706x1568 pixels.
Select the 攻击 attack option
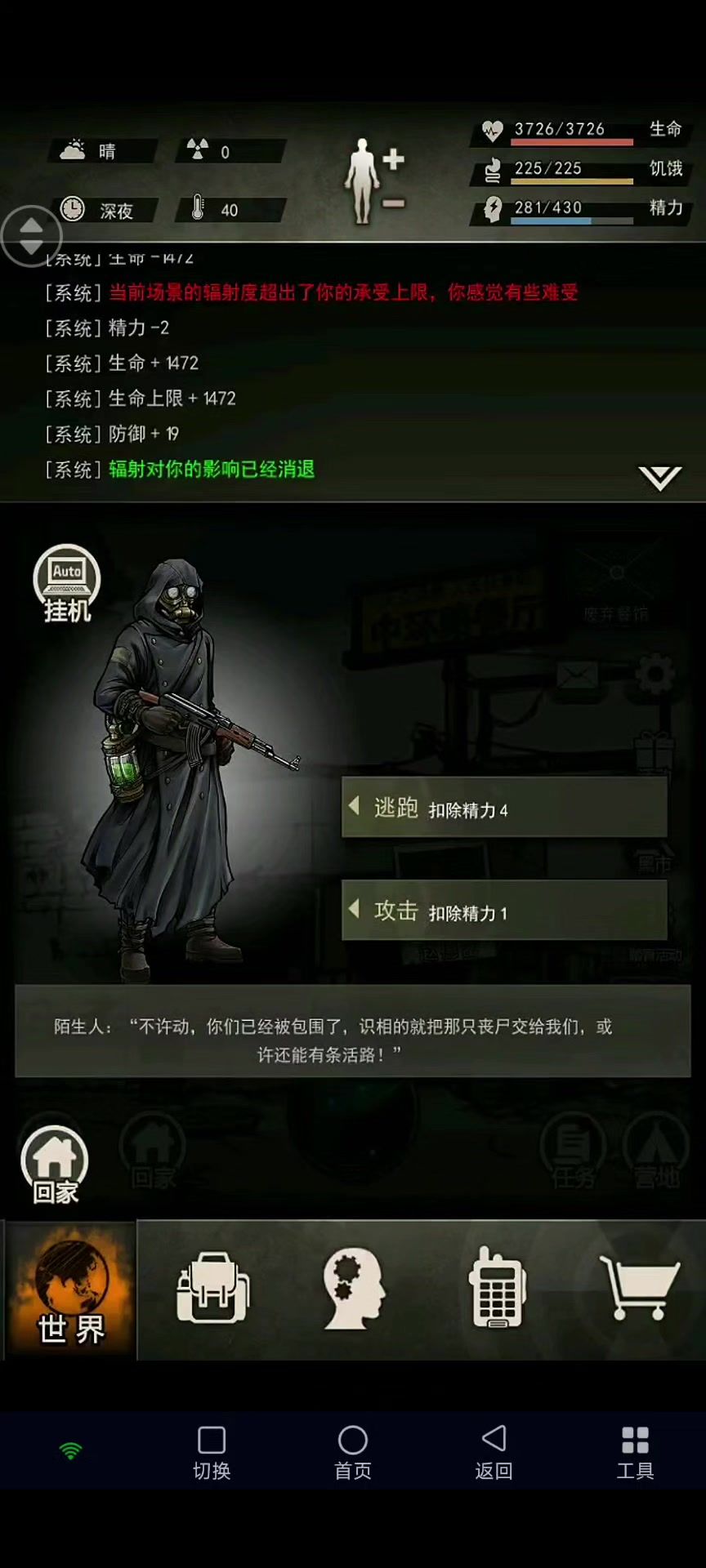click(x=503, y=911)
